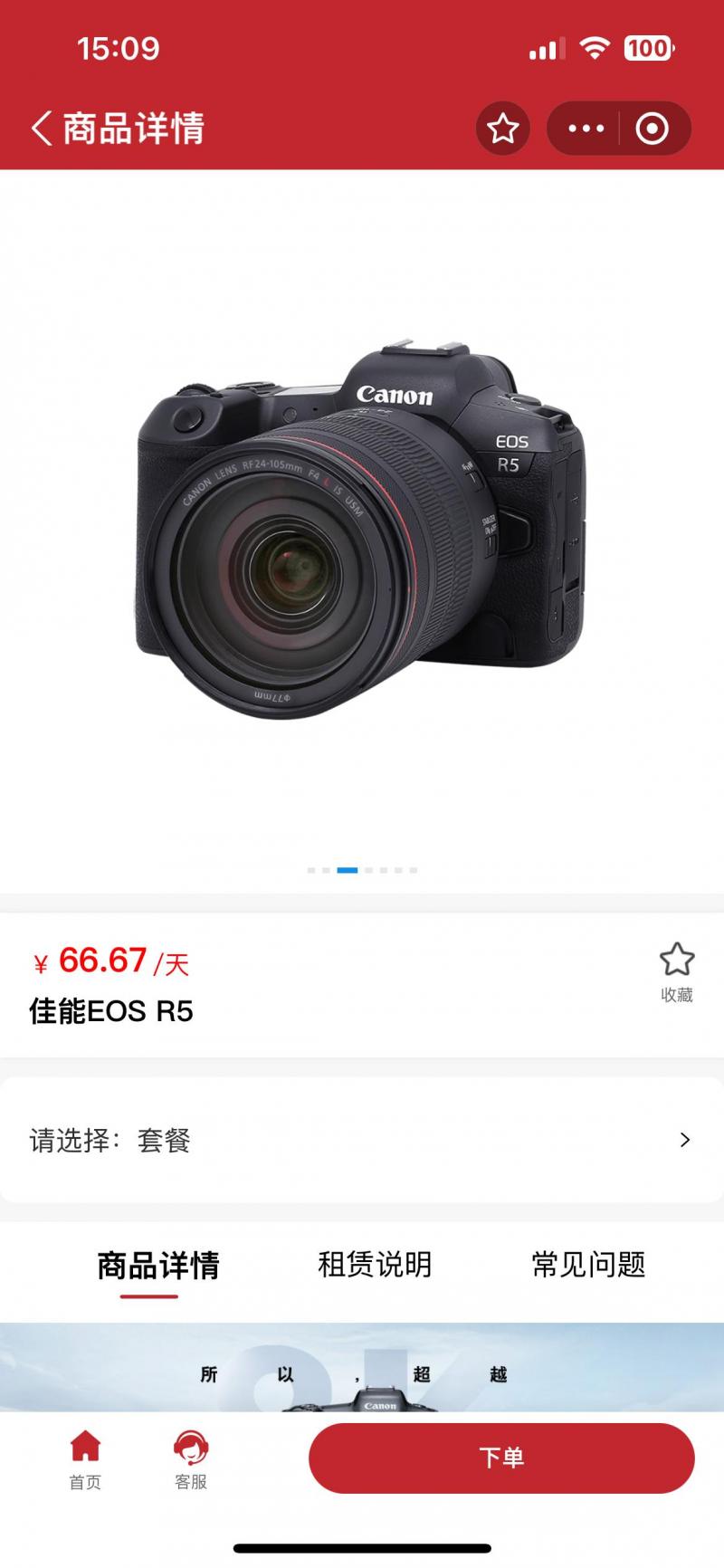Add 佳能EOS R5 to 收藏
This screenshot has width=724, height=1568.
coord(676,971)
